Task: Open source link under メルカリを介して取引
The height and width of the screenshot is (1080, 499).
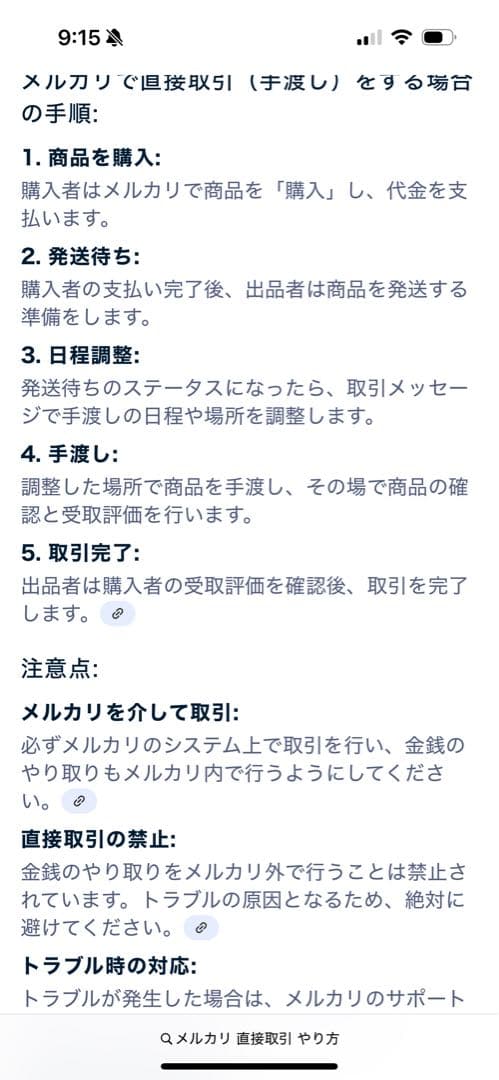Action: tap(79, 801)
